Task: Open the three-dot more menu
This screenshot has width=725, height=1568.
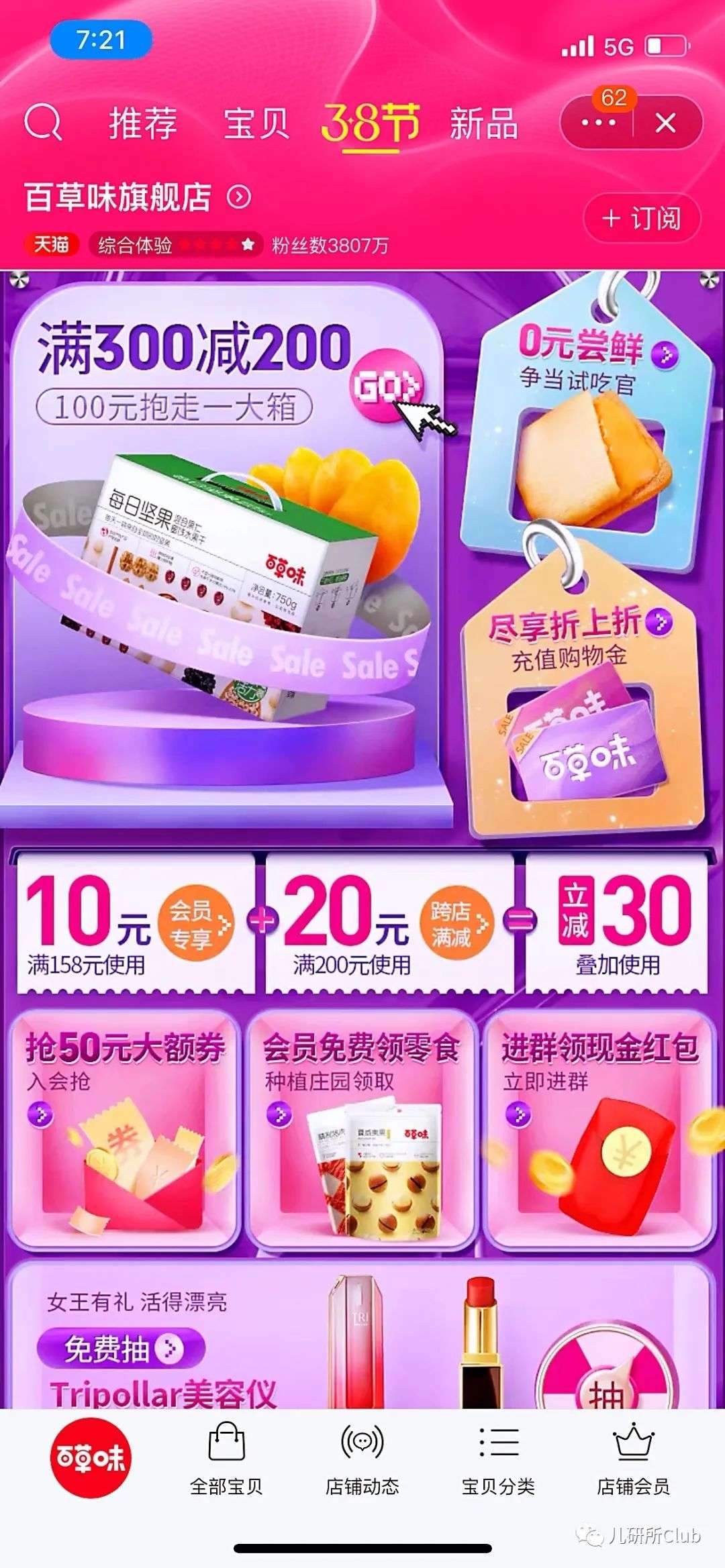Action: (597, 123)
